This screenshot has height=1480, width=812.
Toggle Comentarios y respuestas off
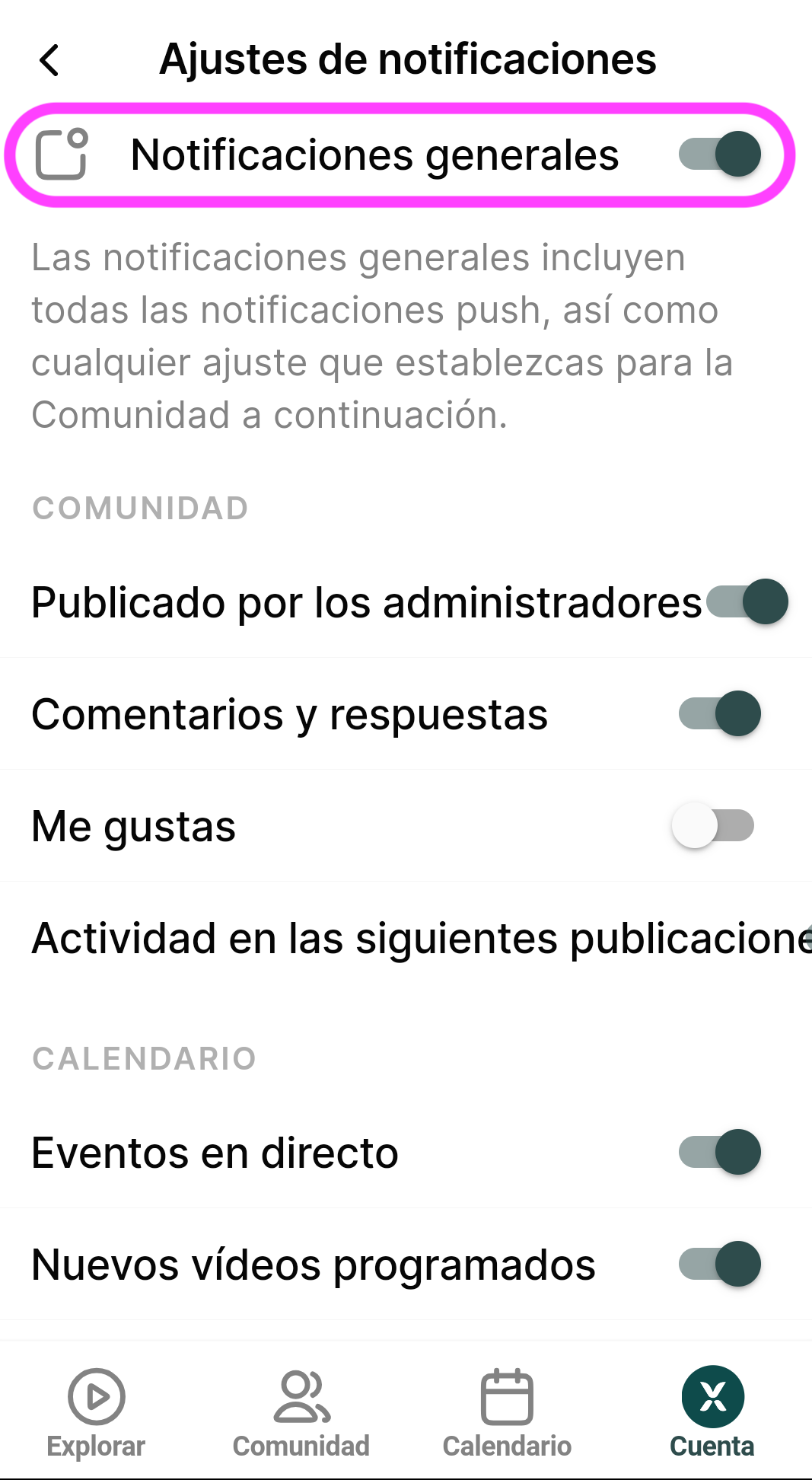pyautogui.click(x=720, y=713)
